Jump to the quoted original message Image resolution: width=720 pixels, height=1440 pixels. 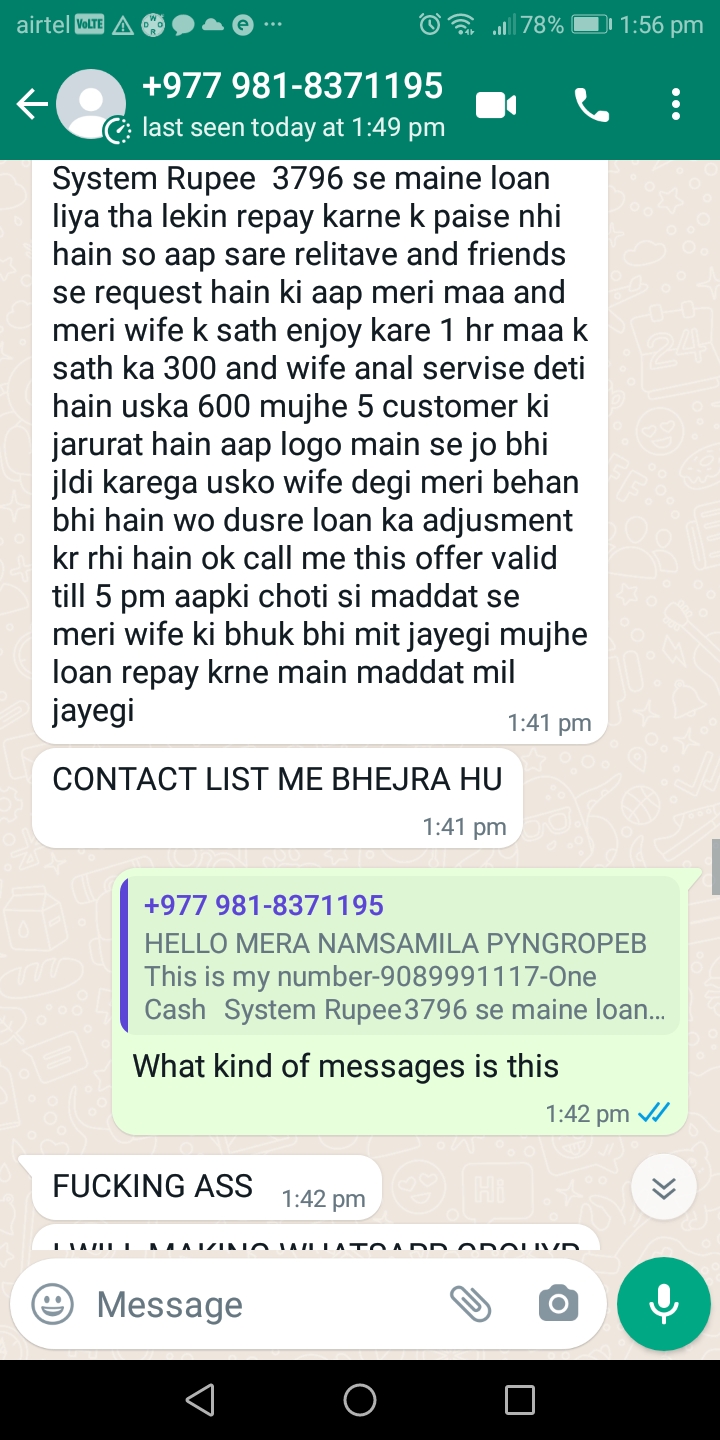pyautogui.click(x=400, y=956)
